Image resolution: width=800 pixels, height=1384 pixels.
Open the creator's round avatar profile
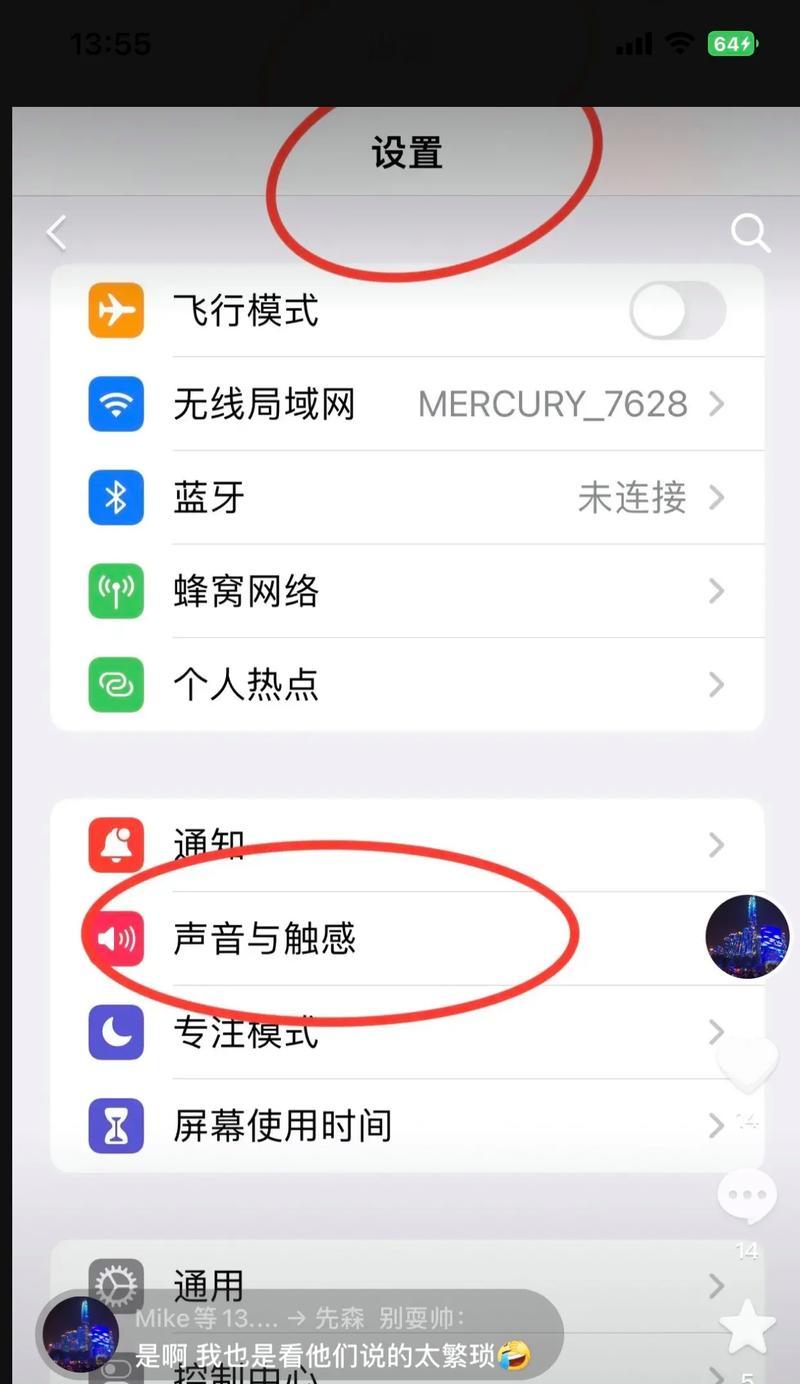tap(747, 937)
